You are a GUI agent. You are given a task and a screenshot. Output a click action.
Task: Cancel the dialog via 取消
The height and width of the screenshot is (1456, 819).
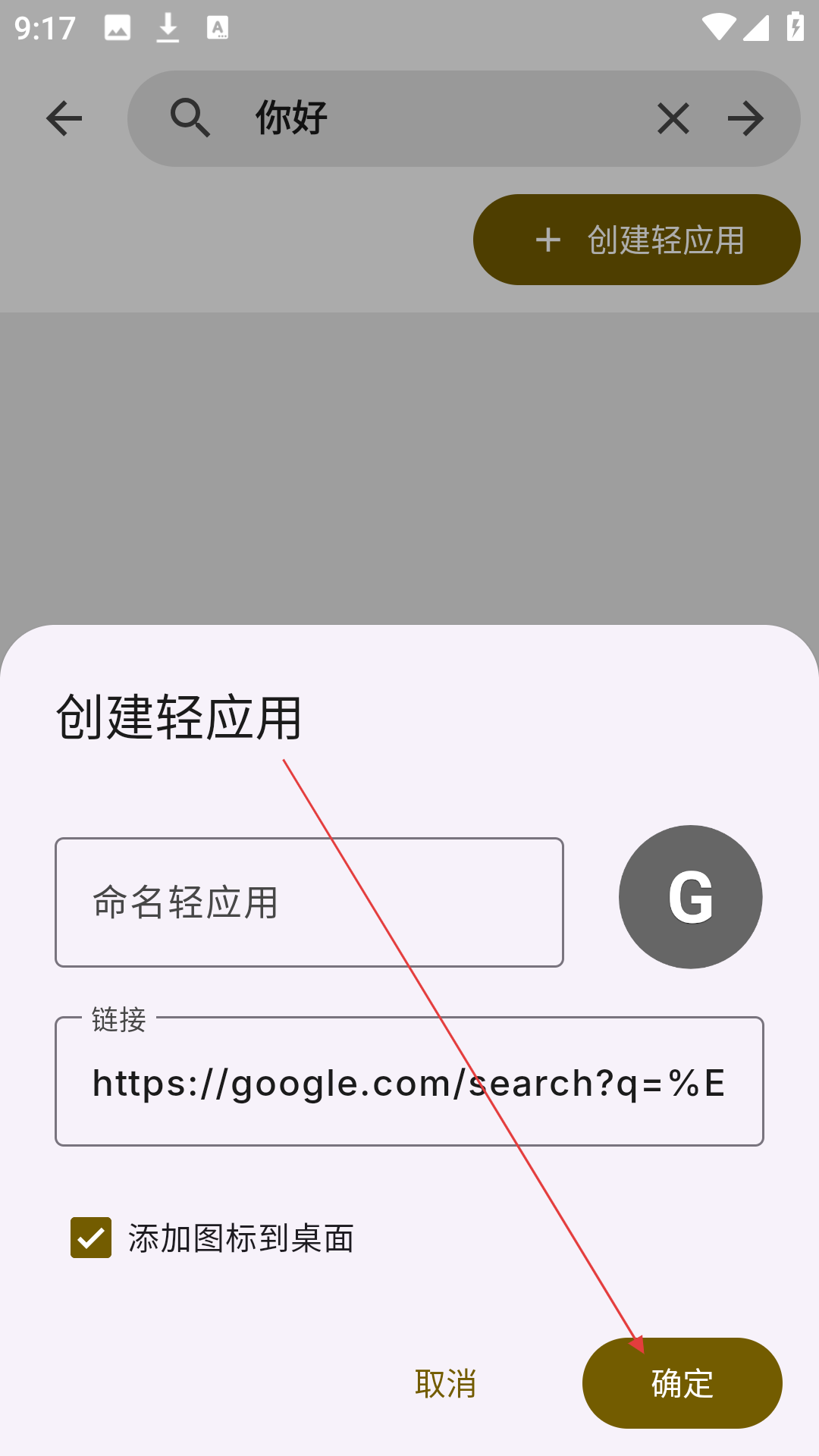446,1383
